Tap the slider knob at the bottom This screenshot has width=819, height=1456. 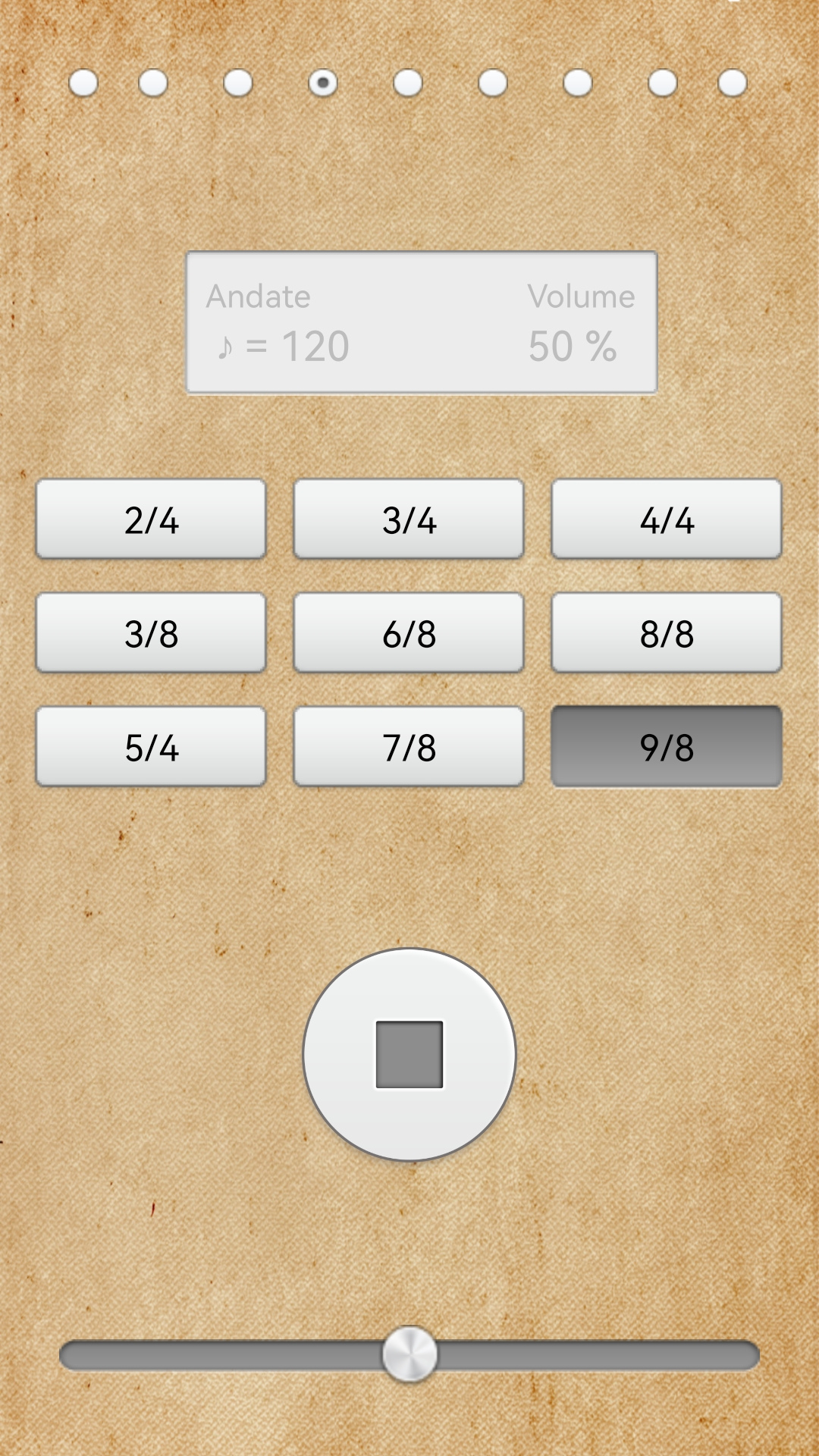coord(409,1354)
